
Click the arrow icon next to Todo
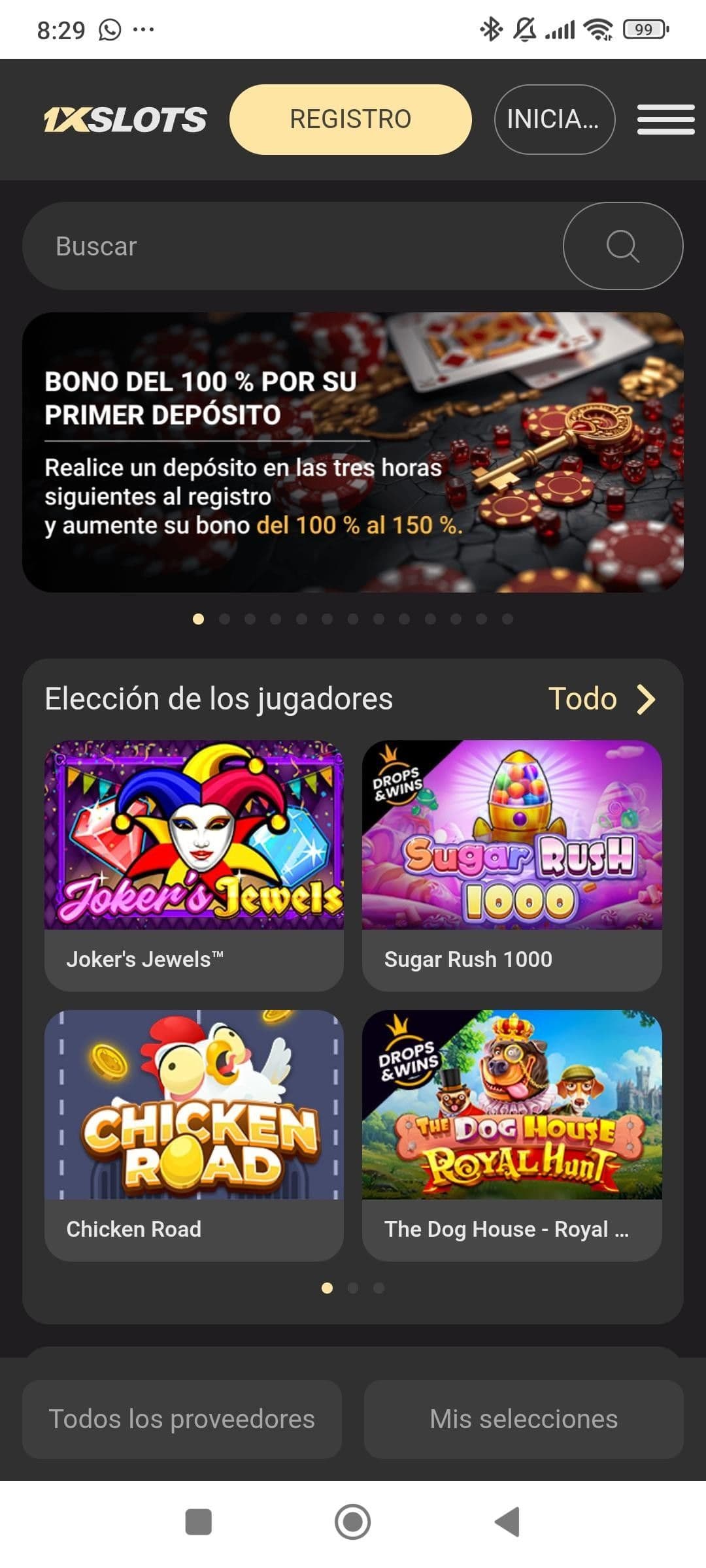[646, 698]
